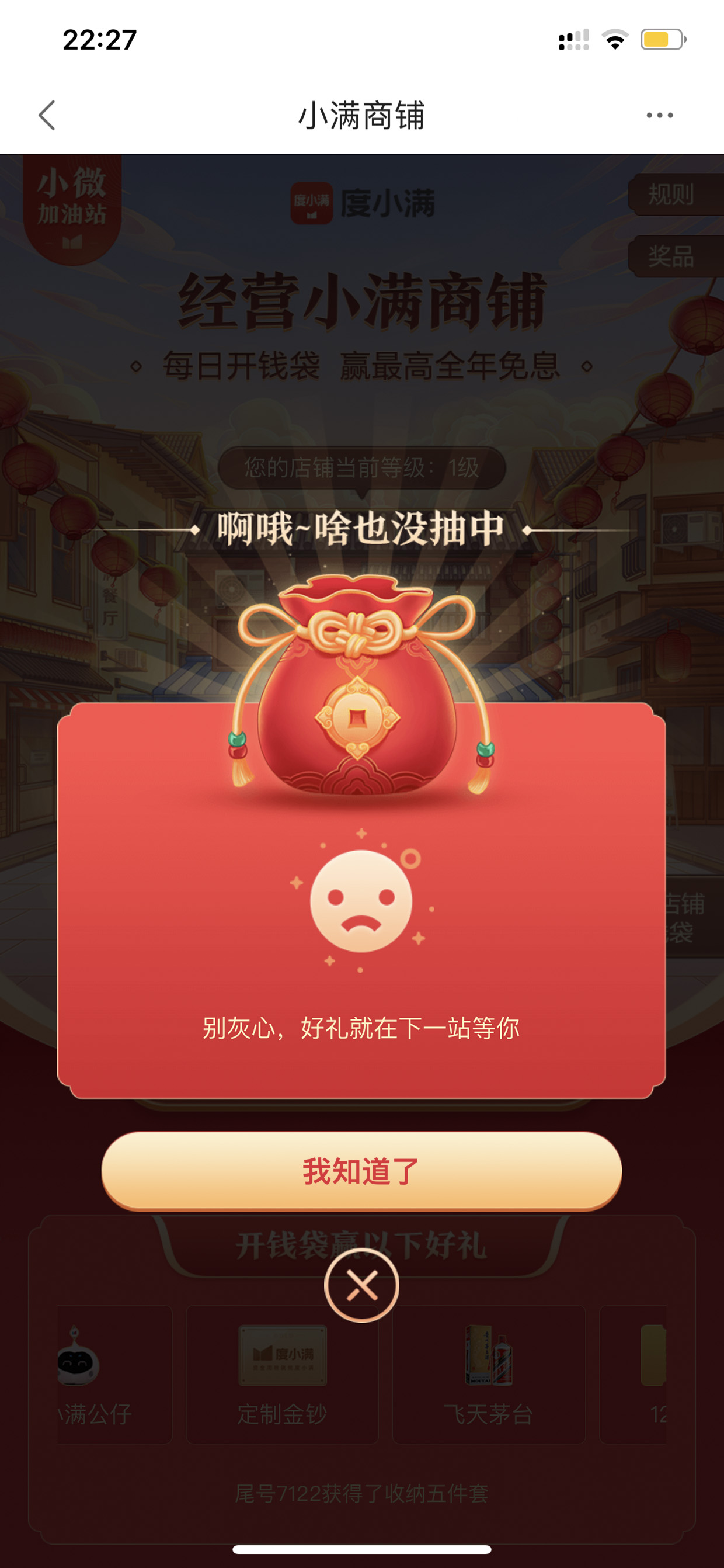
Task: Open the three-dot more options menu
Action: point(660,115)
